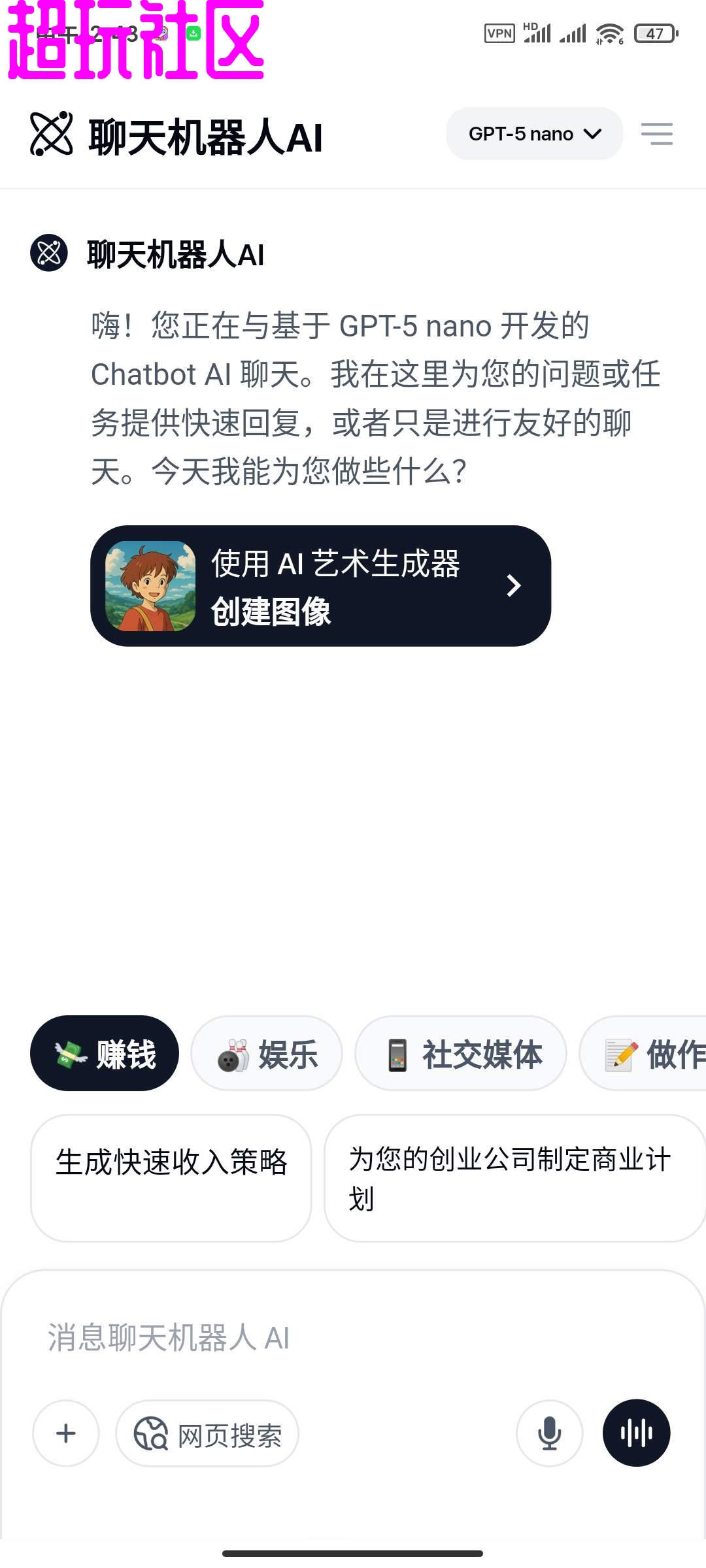Viewport: 706px width, 1568px height.
Task: Open the hamburger menu
Action: click(x=656, y=134)
